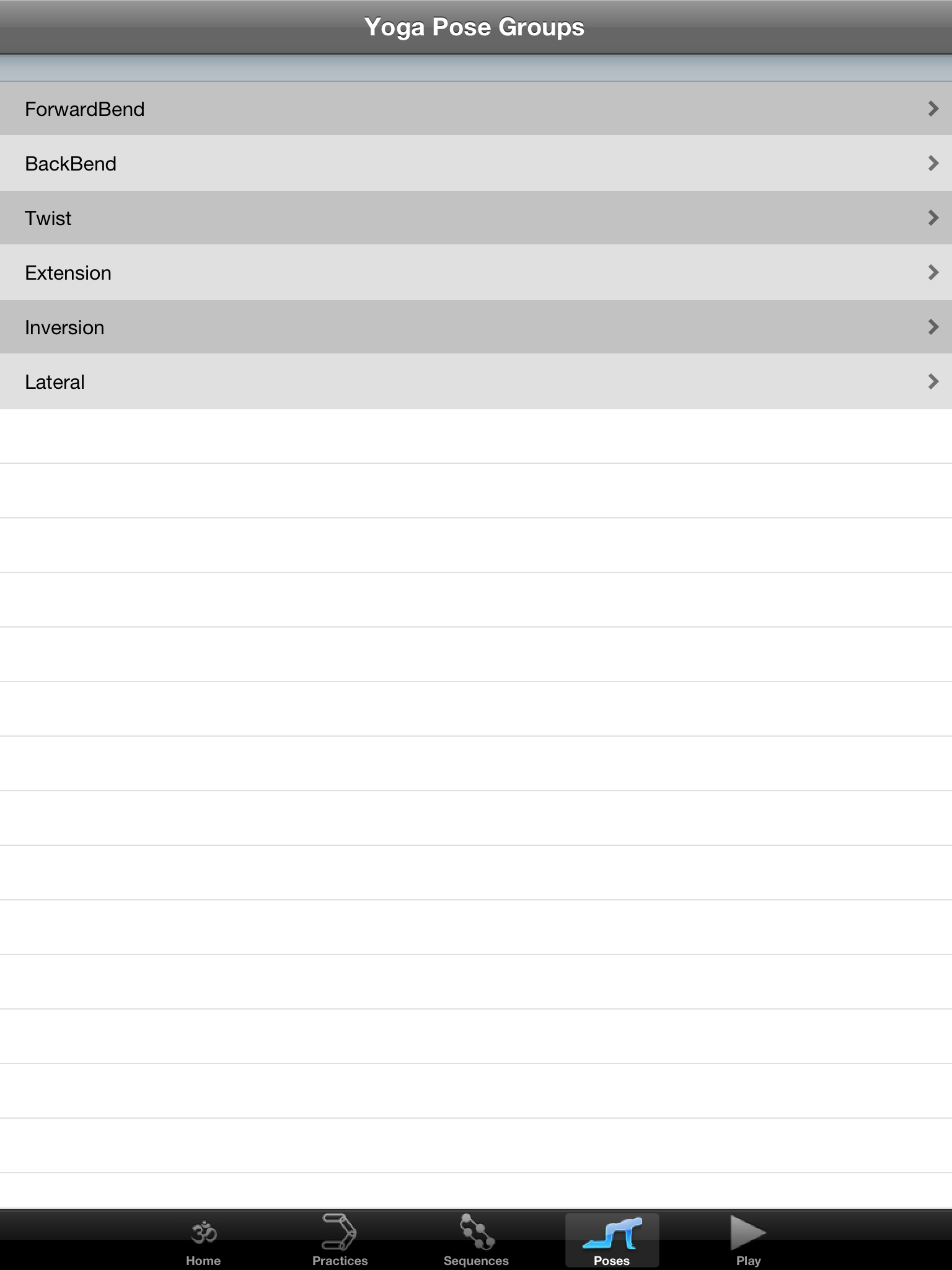Go to the Practices tab
This screenshot has width=952, height=1270.
tap(340, 1240)
